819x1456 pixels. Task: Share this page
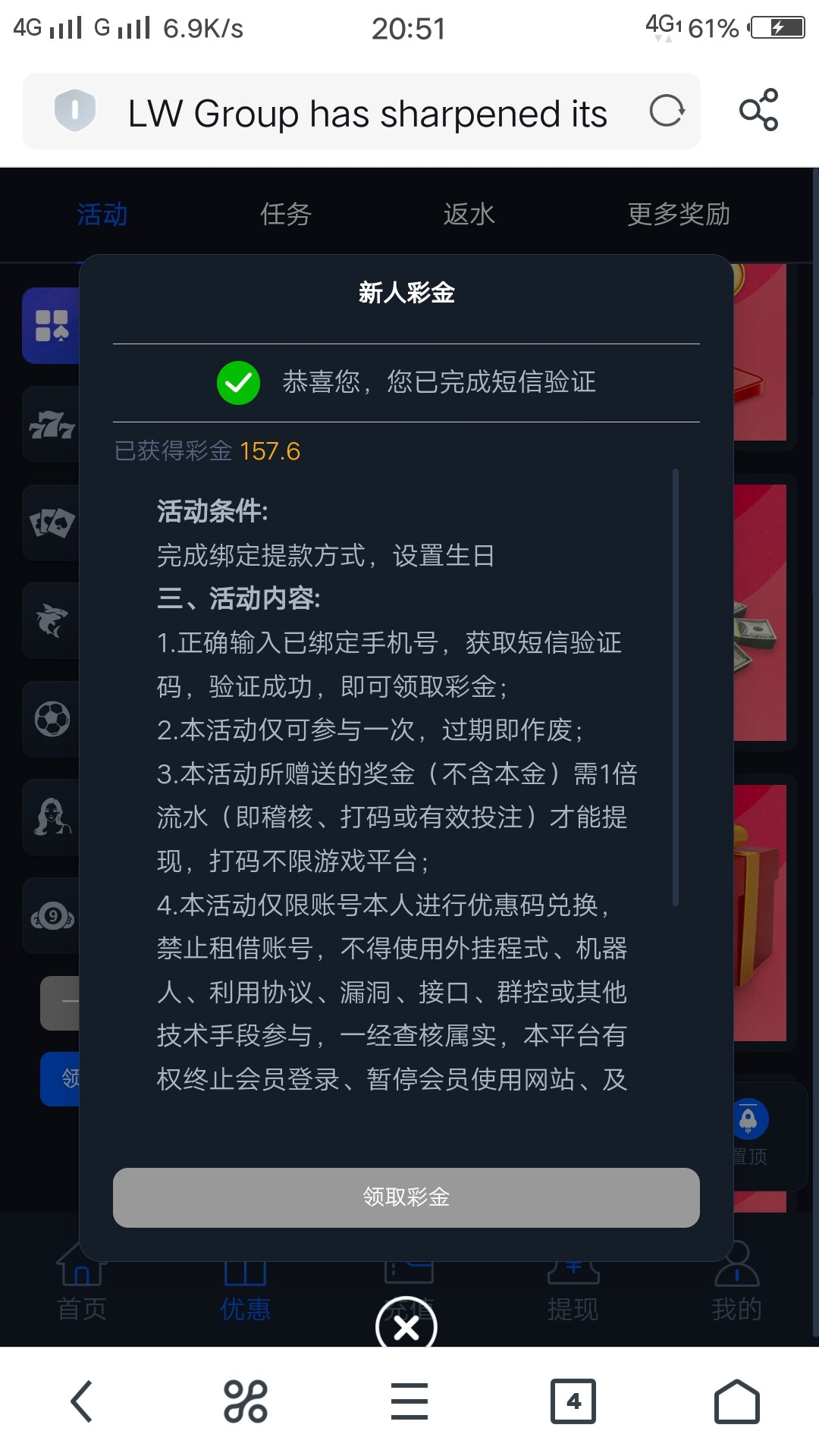point(758,111)
